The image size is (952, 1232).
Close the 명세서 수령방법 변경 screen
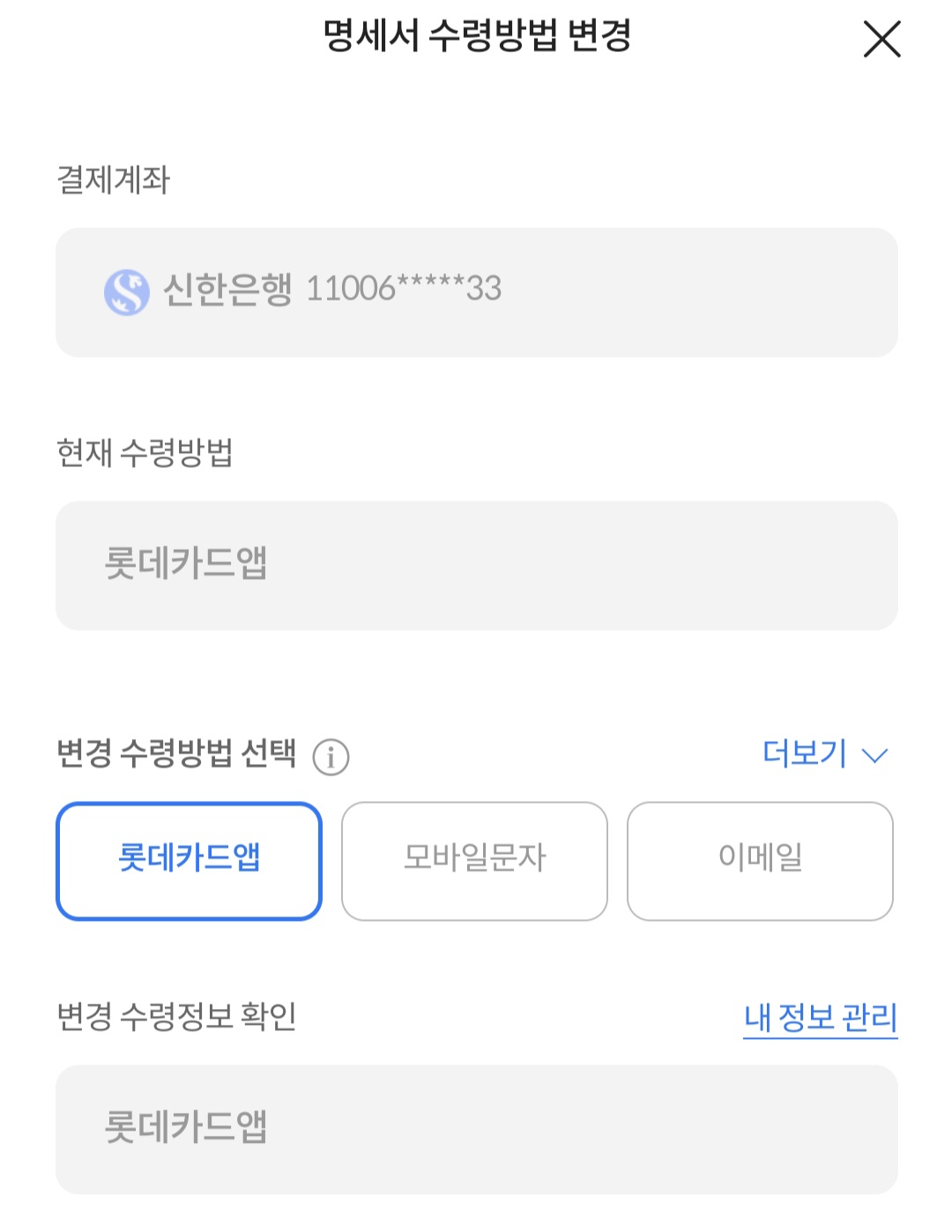881,40
